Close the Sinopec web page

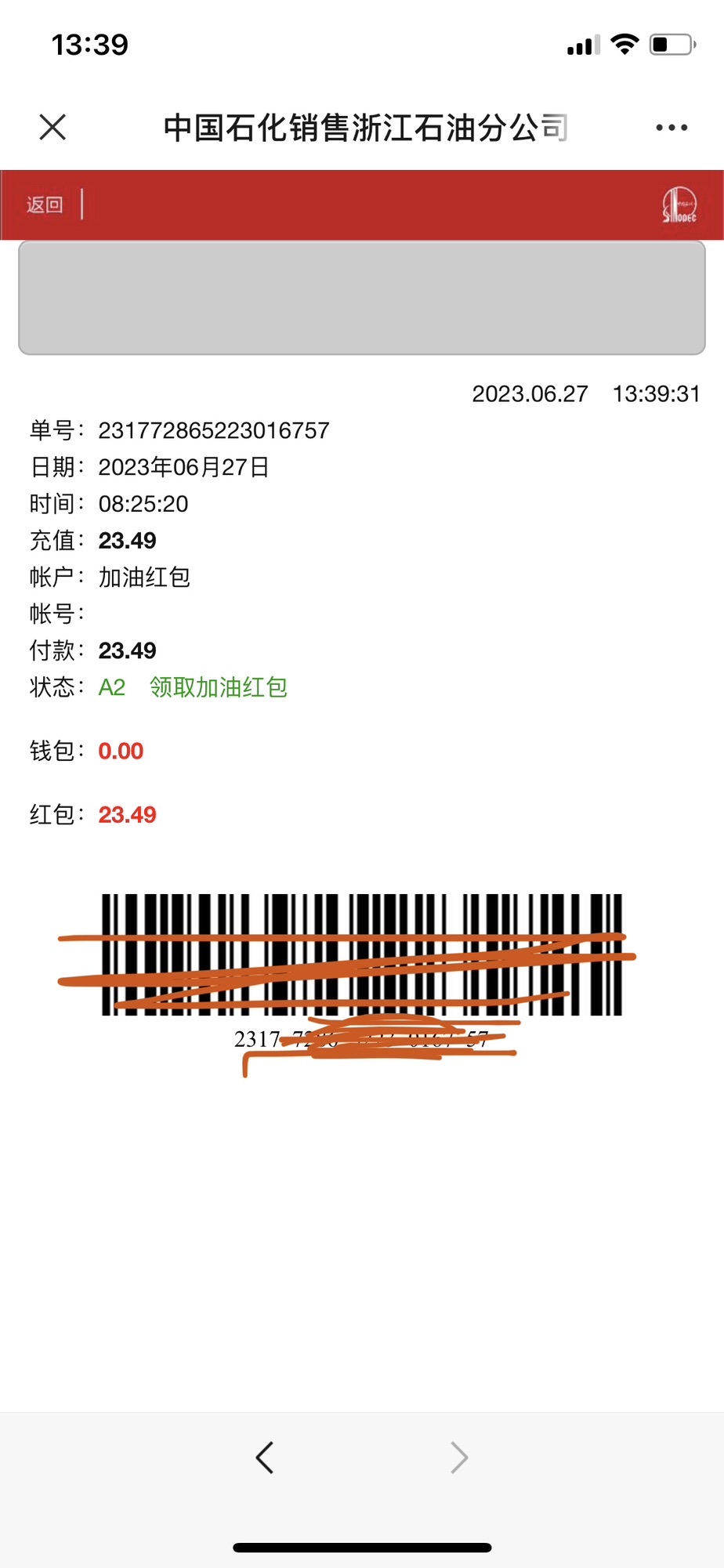pyautogui.click(x=52, y=127)
